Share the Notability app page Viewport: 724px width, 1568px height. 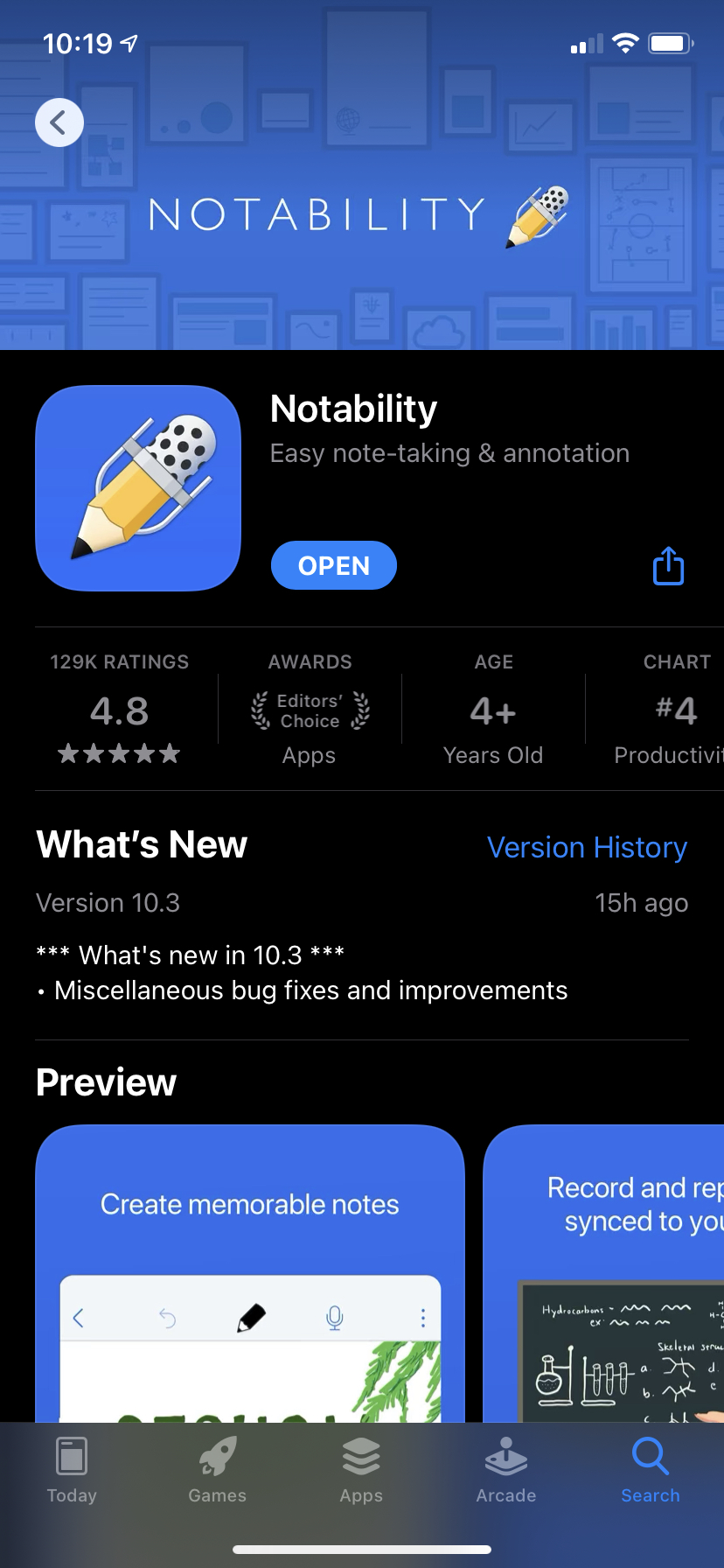[x=669, y=565]
